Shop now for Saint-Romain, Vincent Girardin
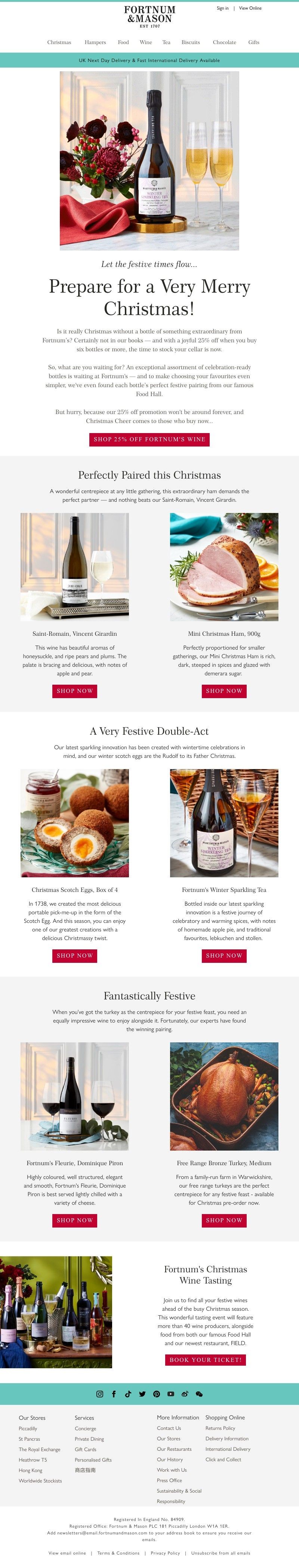299x1568 pixels. (74, 690)
